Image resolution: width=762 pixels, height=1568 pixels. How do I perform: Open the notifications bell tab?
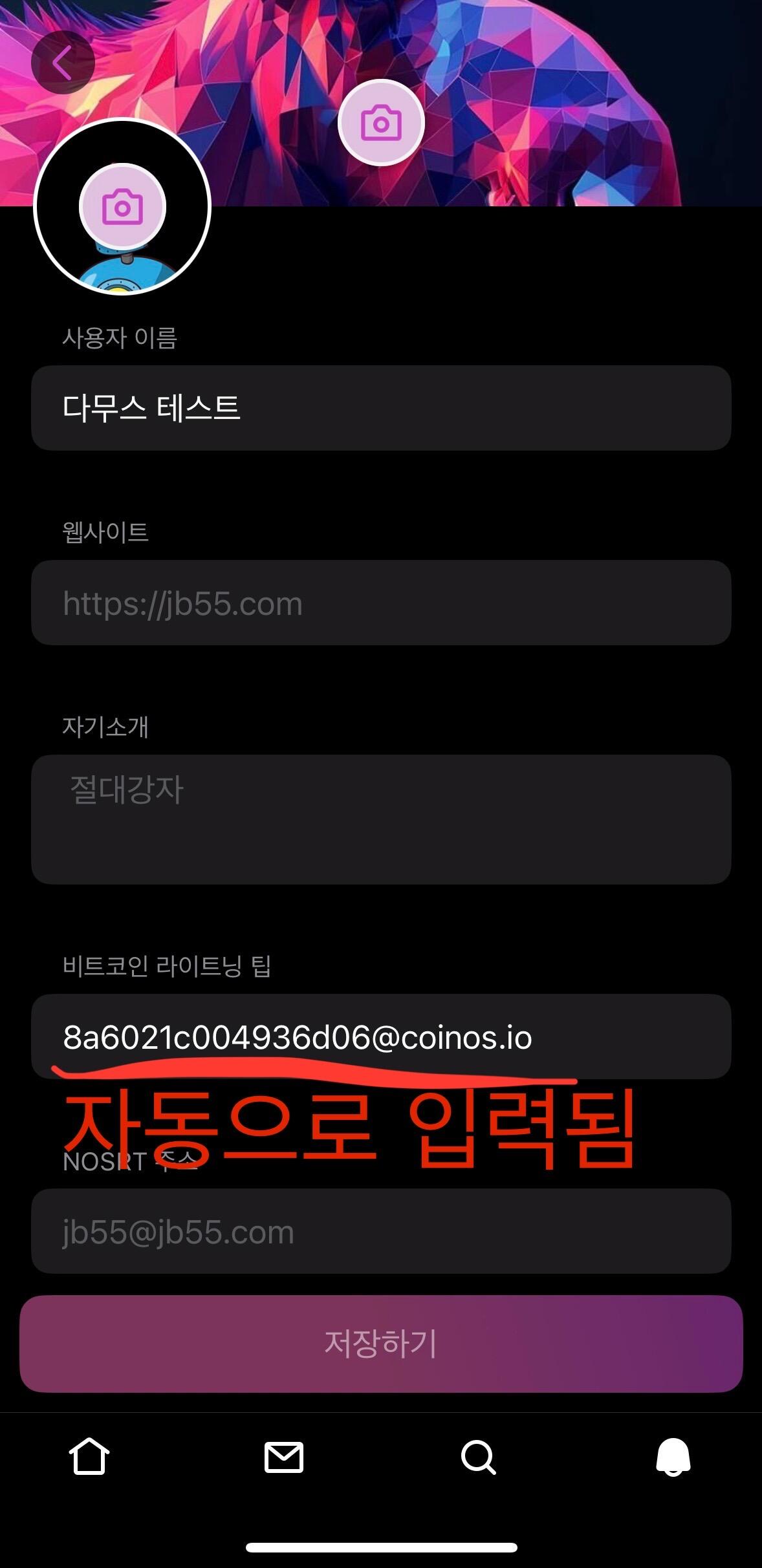(x=673, y=1457)
